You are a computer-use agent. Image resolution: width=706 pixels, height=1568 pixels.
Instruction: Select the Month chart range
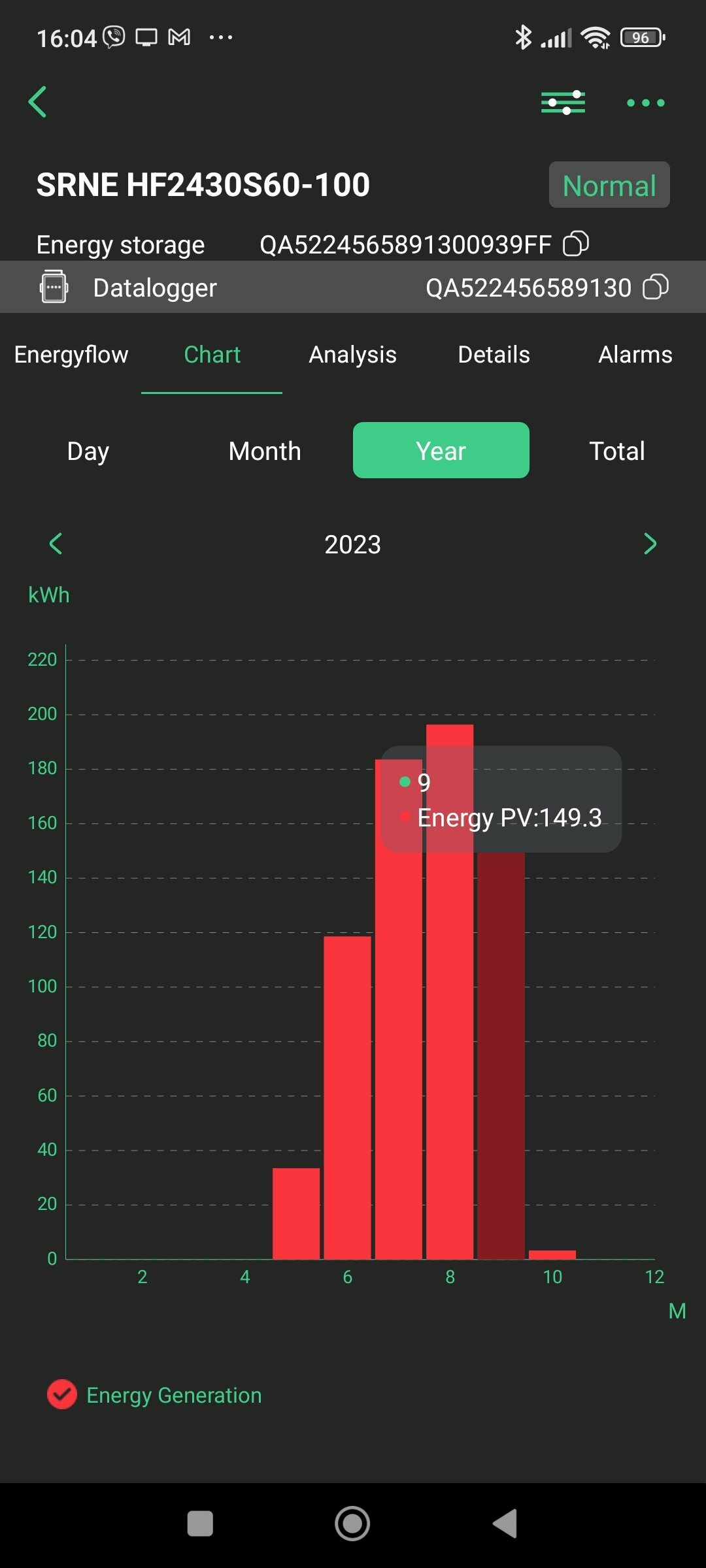click(x=265, y=451)
